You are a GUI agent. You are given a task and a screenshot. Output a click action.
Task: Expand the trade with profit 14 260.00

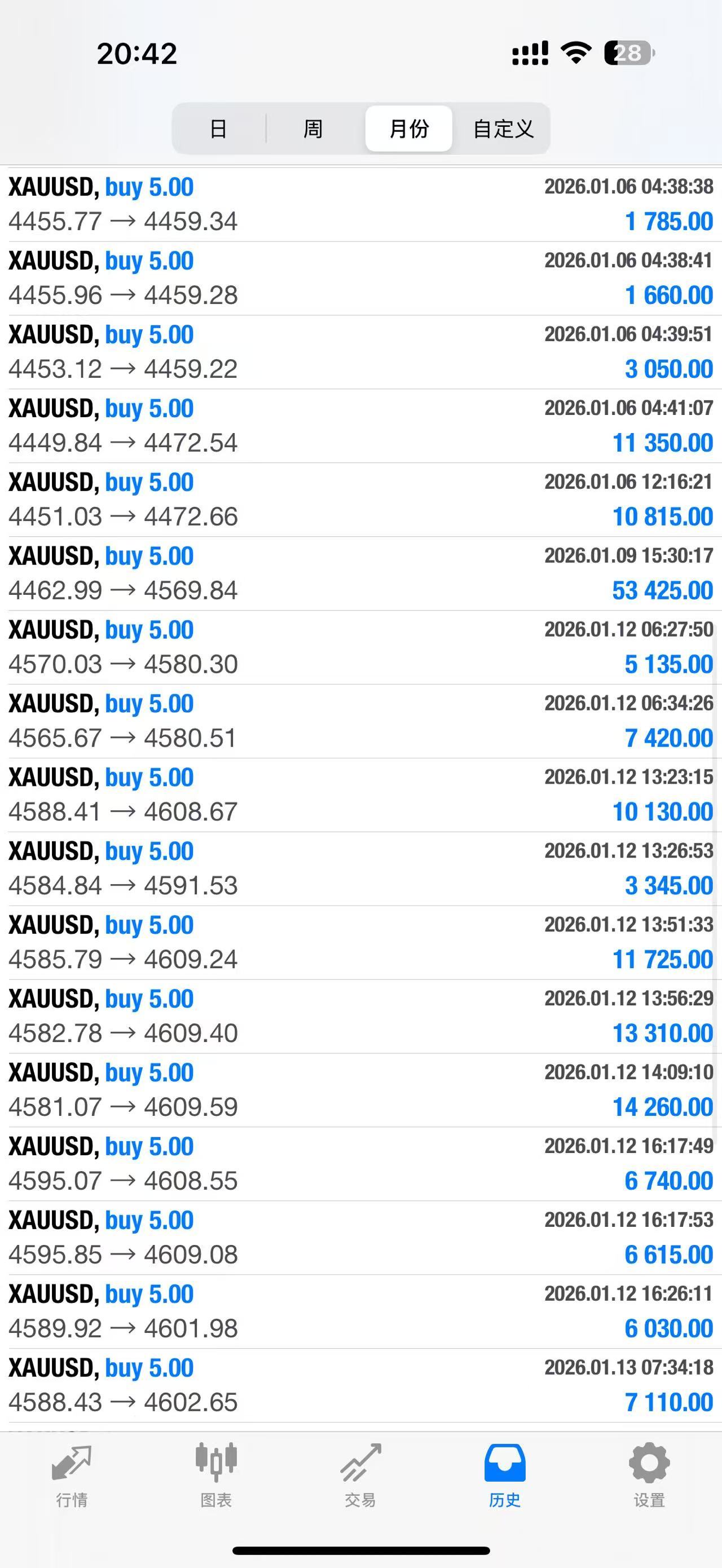[361, 1090]
